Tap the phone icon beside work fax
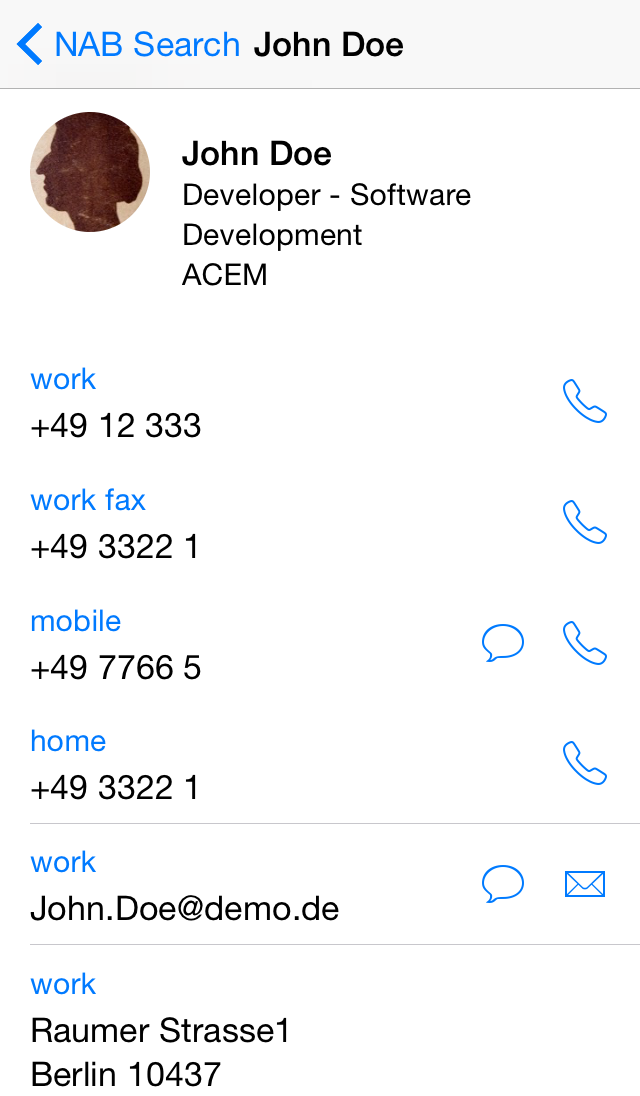The width and height of the screenshot is (640, 1096). pyautogui.click(x=585, y=522)
